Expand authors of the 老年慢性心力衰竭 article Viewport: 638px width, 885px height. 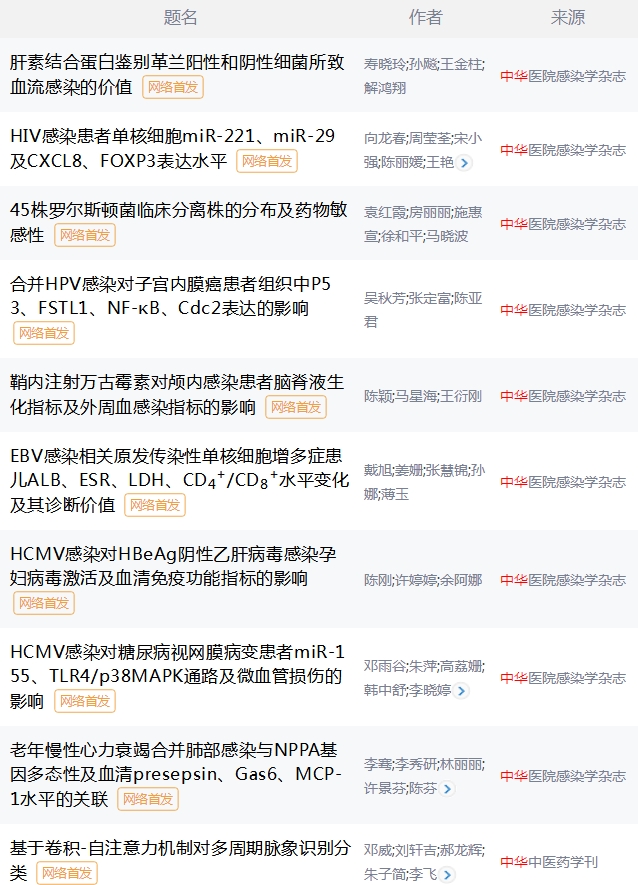coord(447,789)
